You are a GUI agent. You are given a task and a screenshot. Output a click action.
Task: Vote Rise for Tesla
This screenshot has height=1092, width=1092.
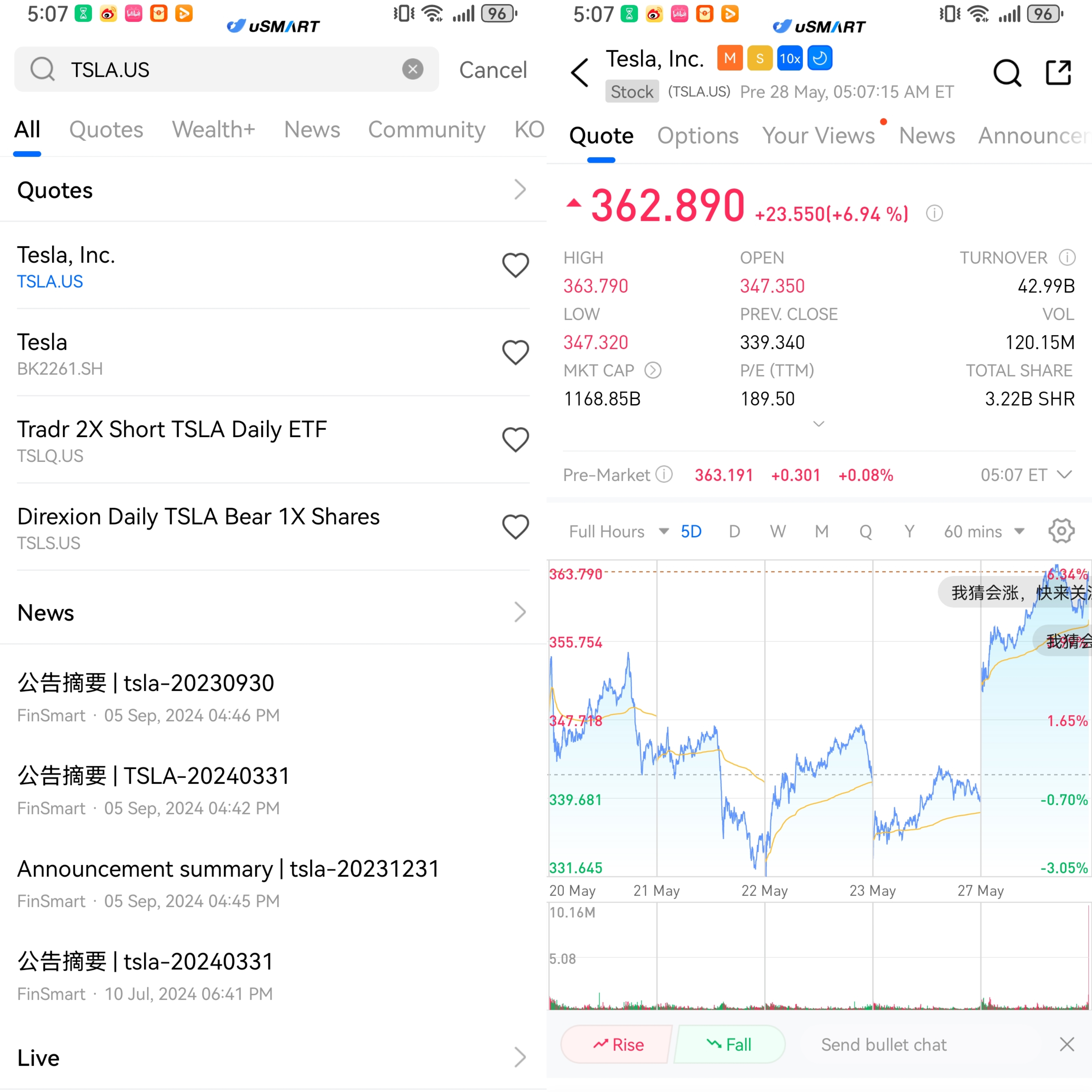pos(617,1045)
